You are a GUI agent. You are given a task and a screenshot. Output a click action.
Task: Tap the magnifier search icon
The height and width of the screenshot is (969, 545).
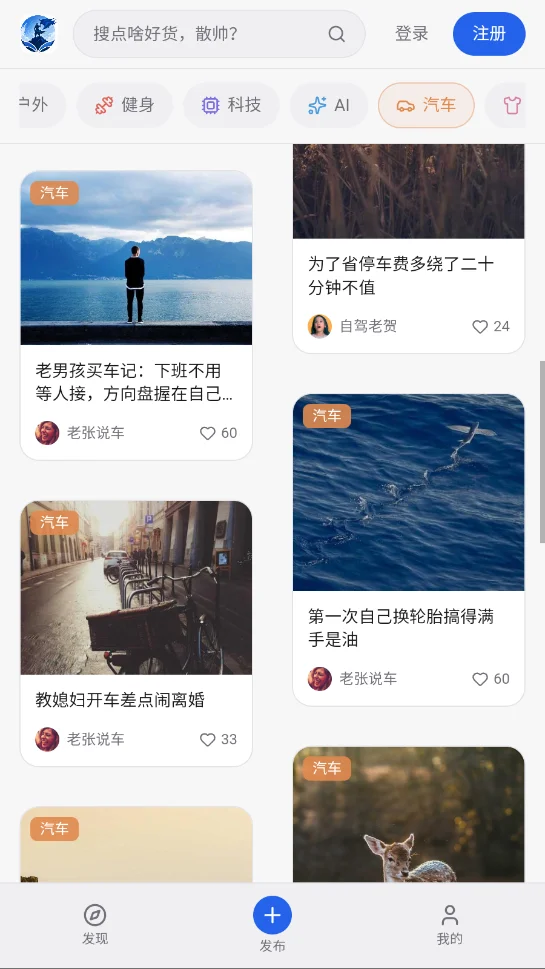(336, 34)
